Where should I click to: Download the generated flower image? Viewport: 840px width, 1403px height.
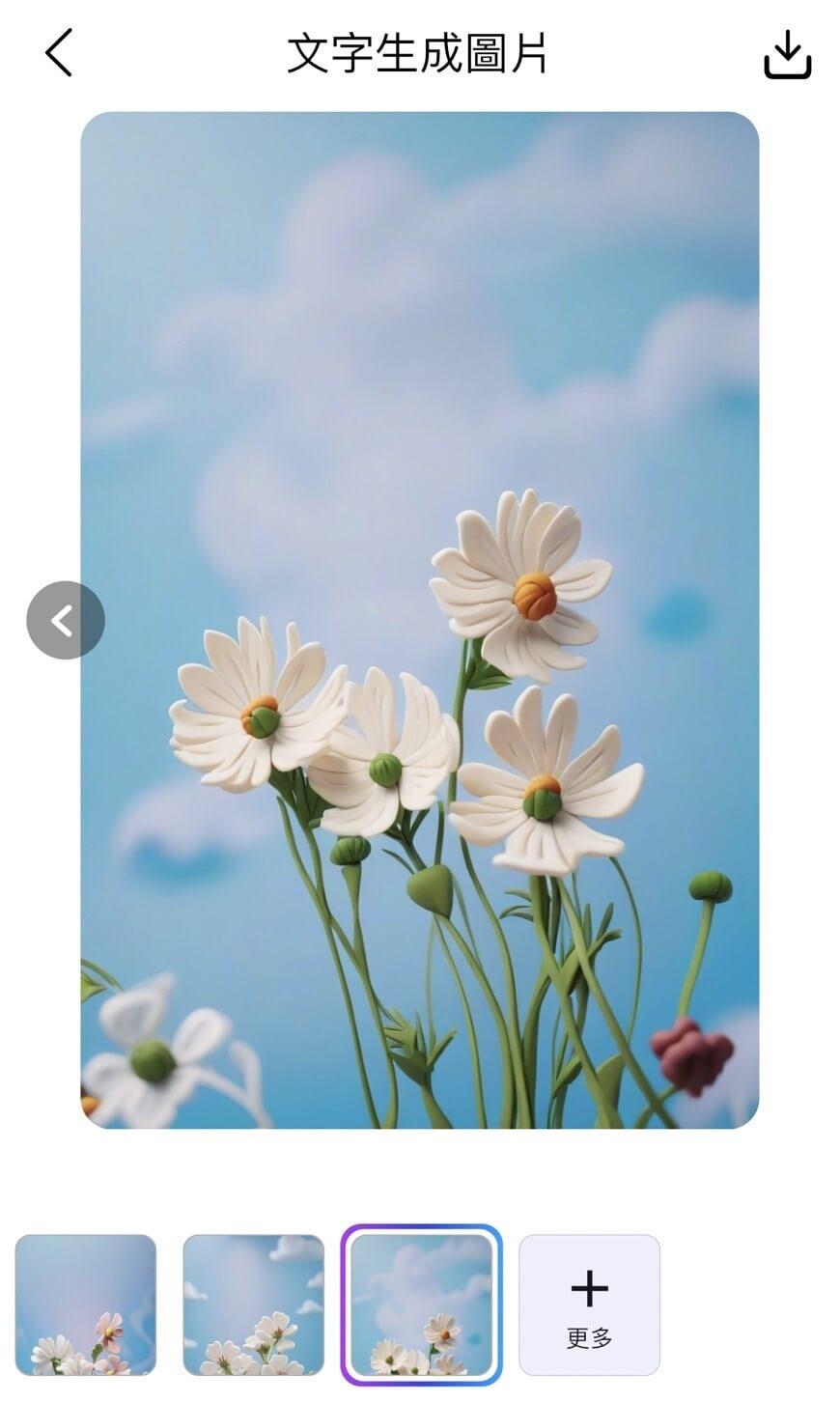coord(787,55)
